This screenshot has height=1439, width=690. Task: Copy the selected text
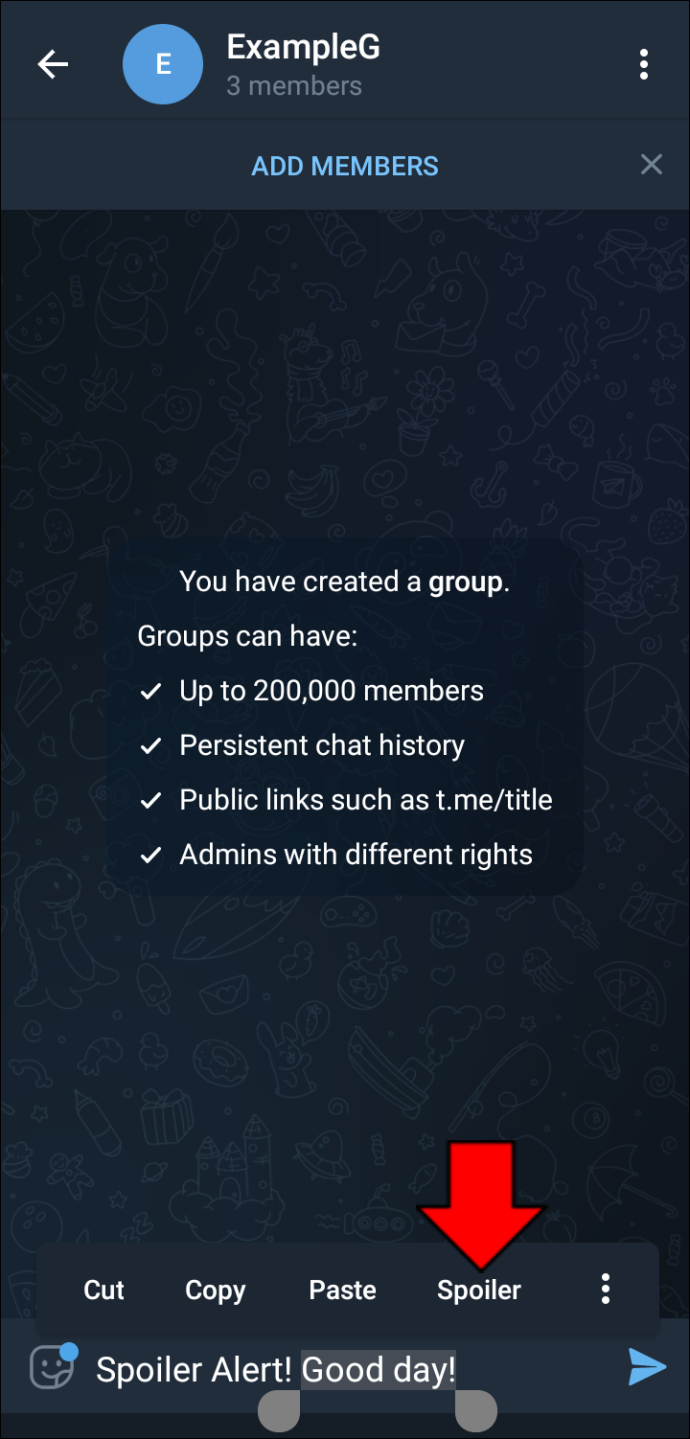[215, 1290]
